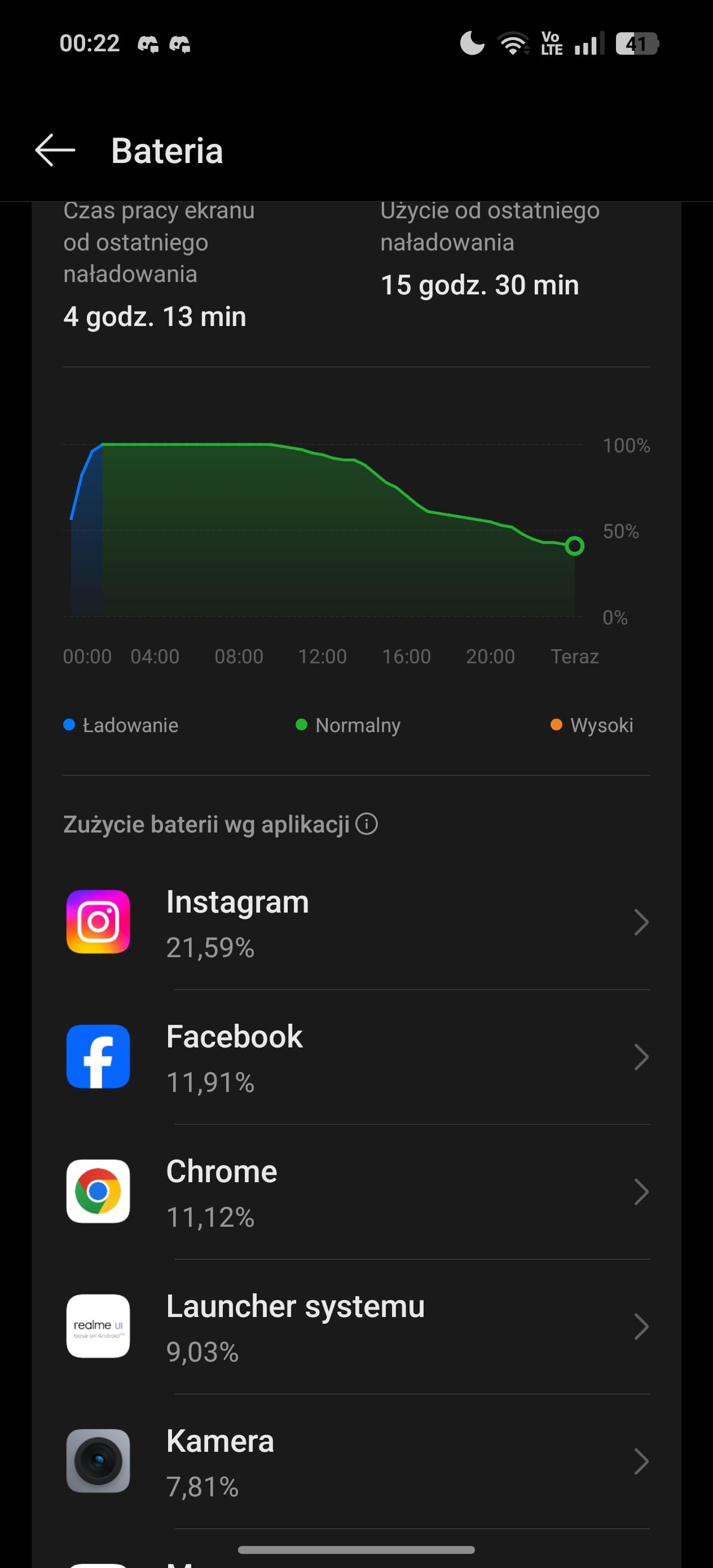
Task: Open Launcher systemu battery details
Action: pyautogui.click(x=356, y=1327)
